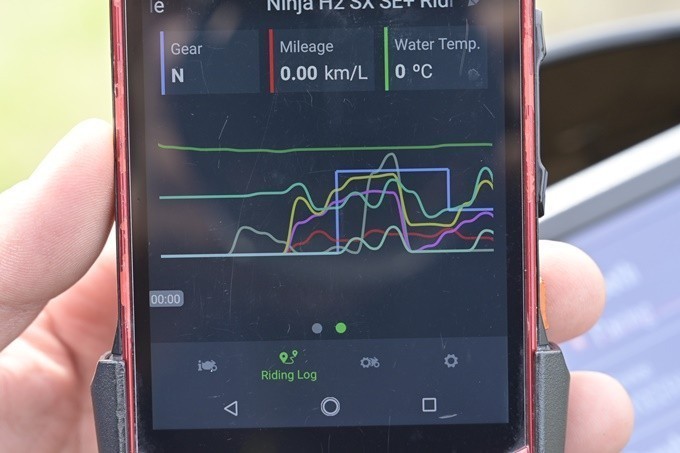The image size is (680, 453).
Task: Open the app settings gear tab
Action: tap(451, 361)
